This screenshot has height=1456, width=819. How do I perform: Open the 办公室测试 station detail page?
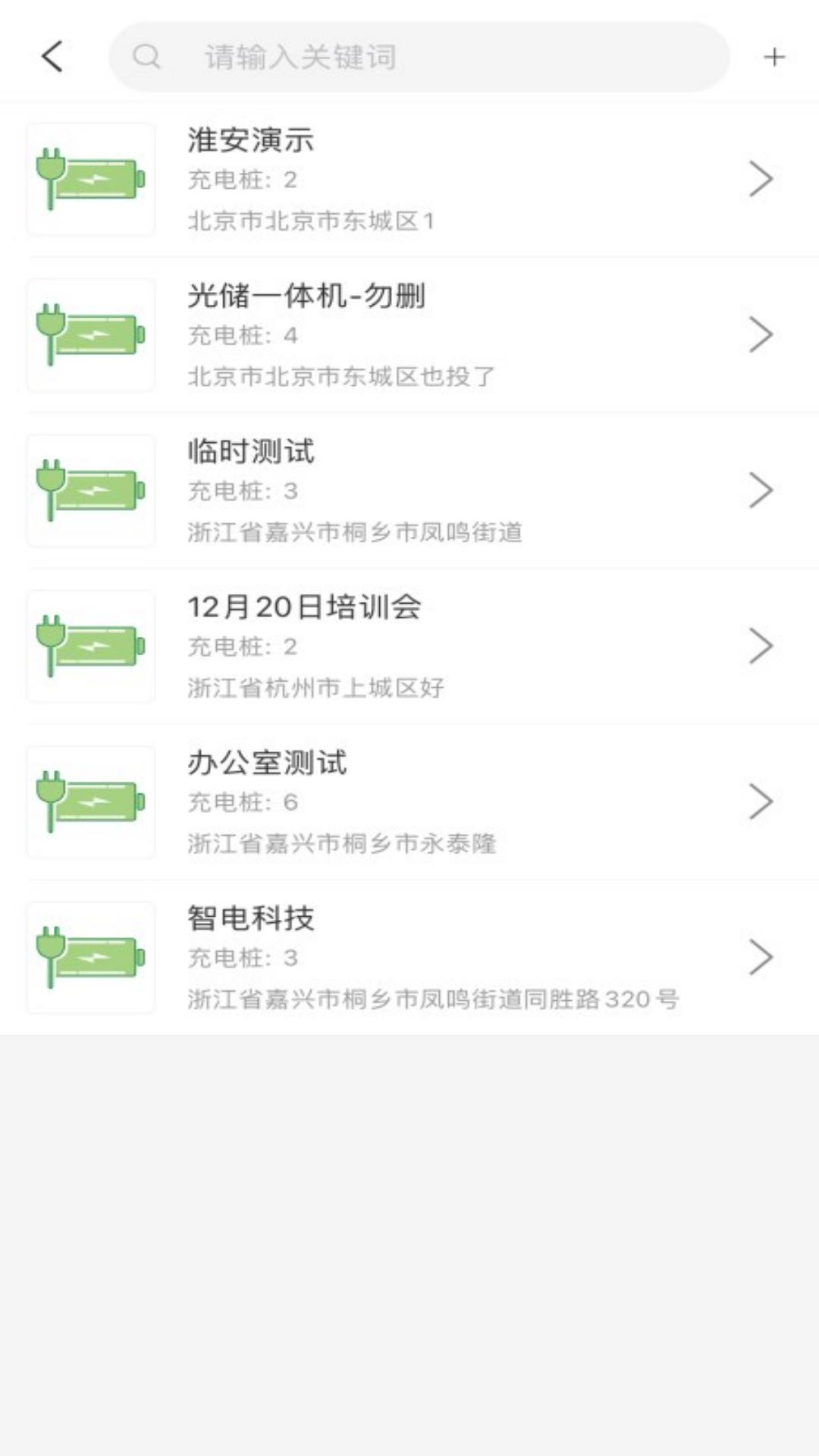click(761, 802)
